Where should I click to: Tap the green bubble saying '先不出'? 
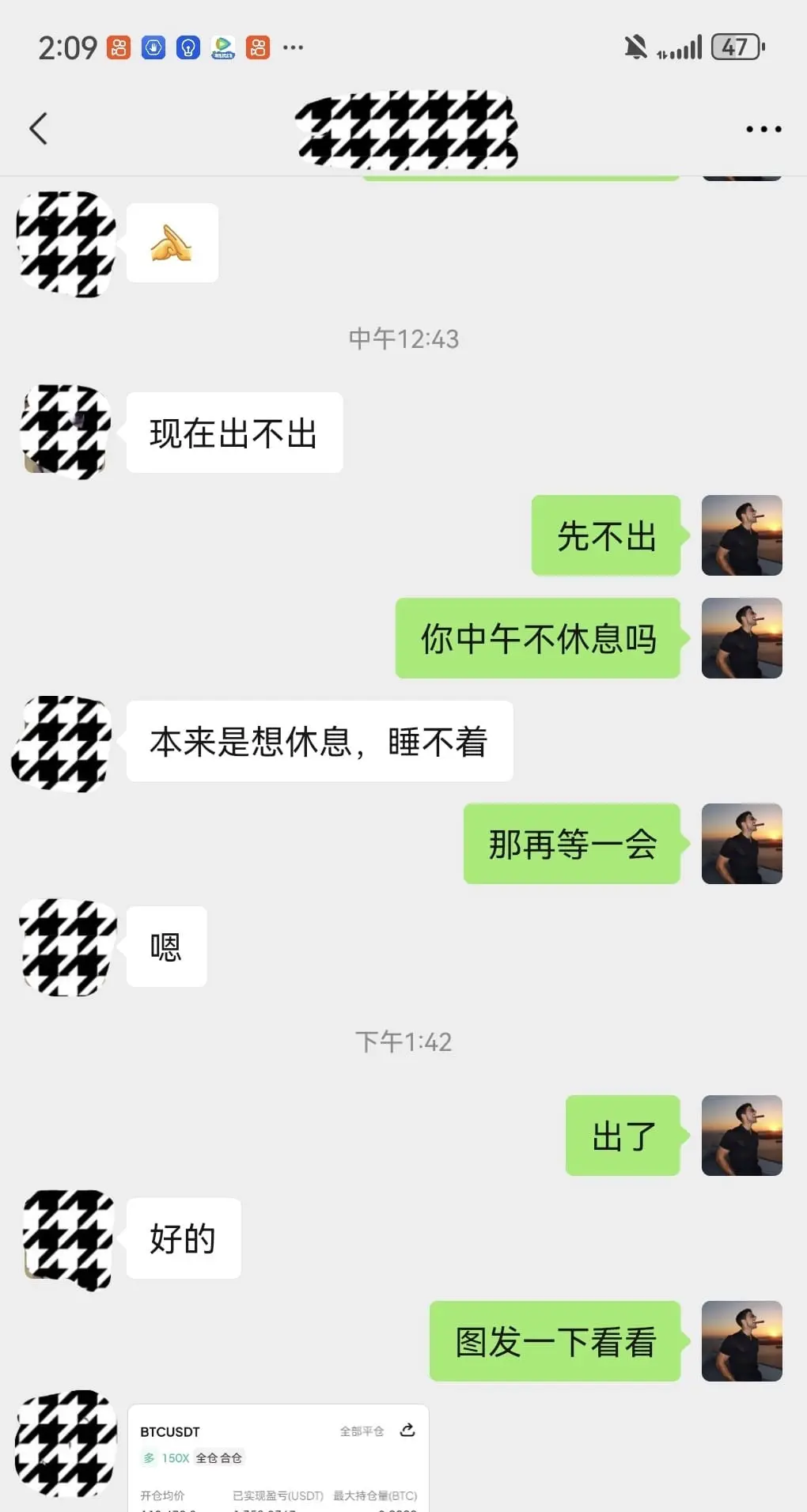[605, 536]
